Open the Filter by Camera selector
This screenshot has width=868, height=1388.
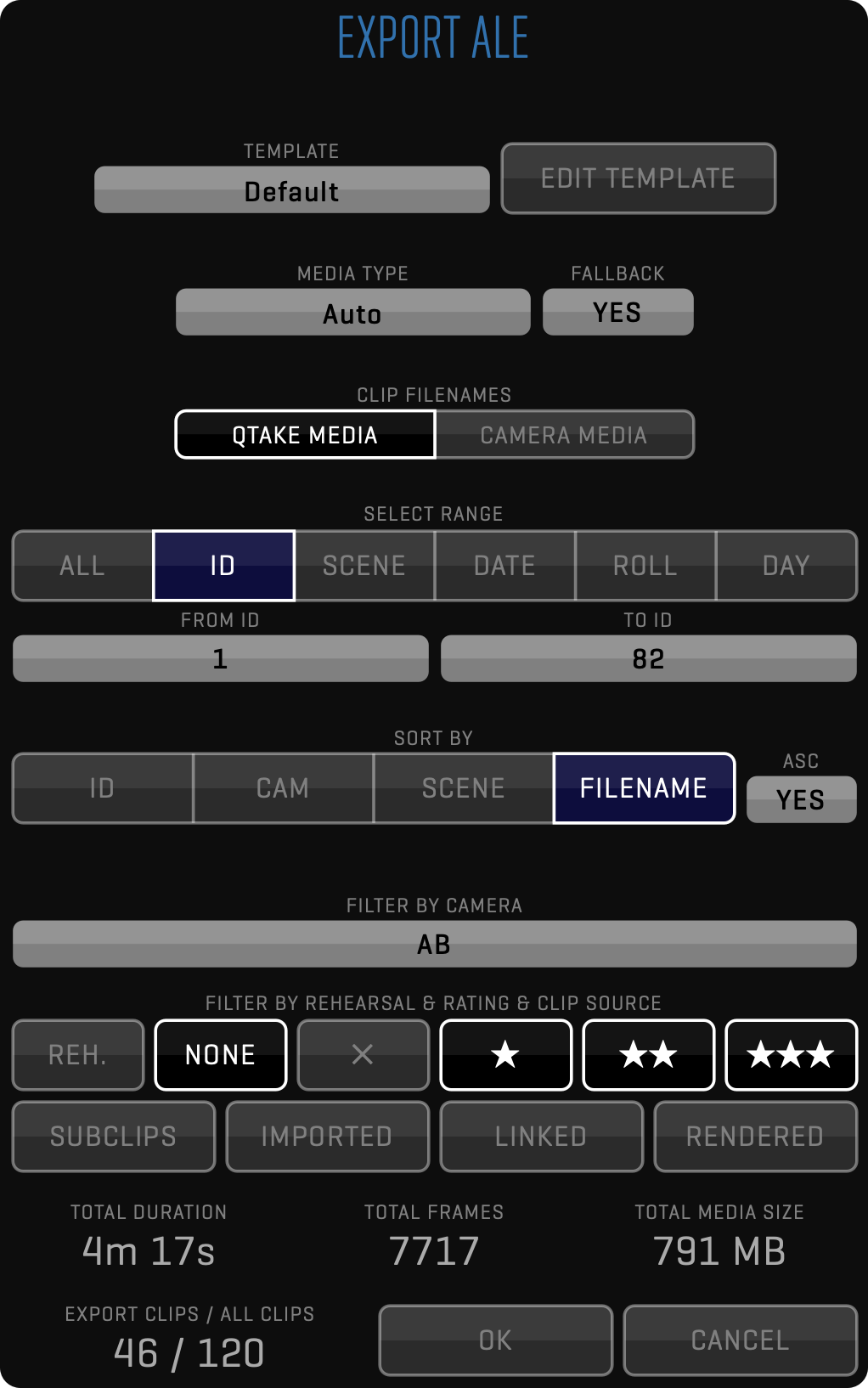point(434,944)
